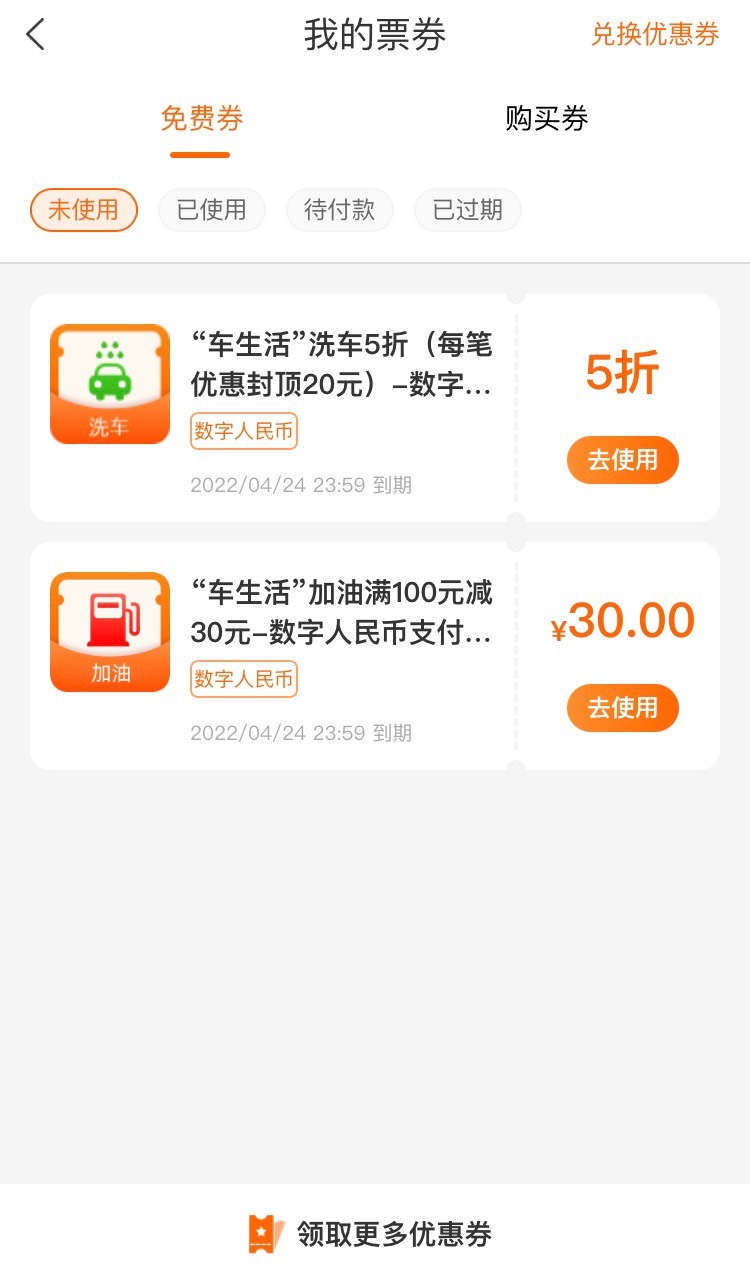Viewport: 750px width, 1284px height.
Task: Open the 洗车5折 coupon card details
Action: coord(375,408)
